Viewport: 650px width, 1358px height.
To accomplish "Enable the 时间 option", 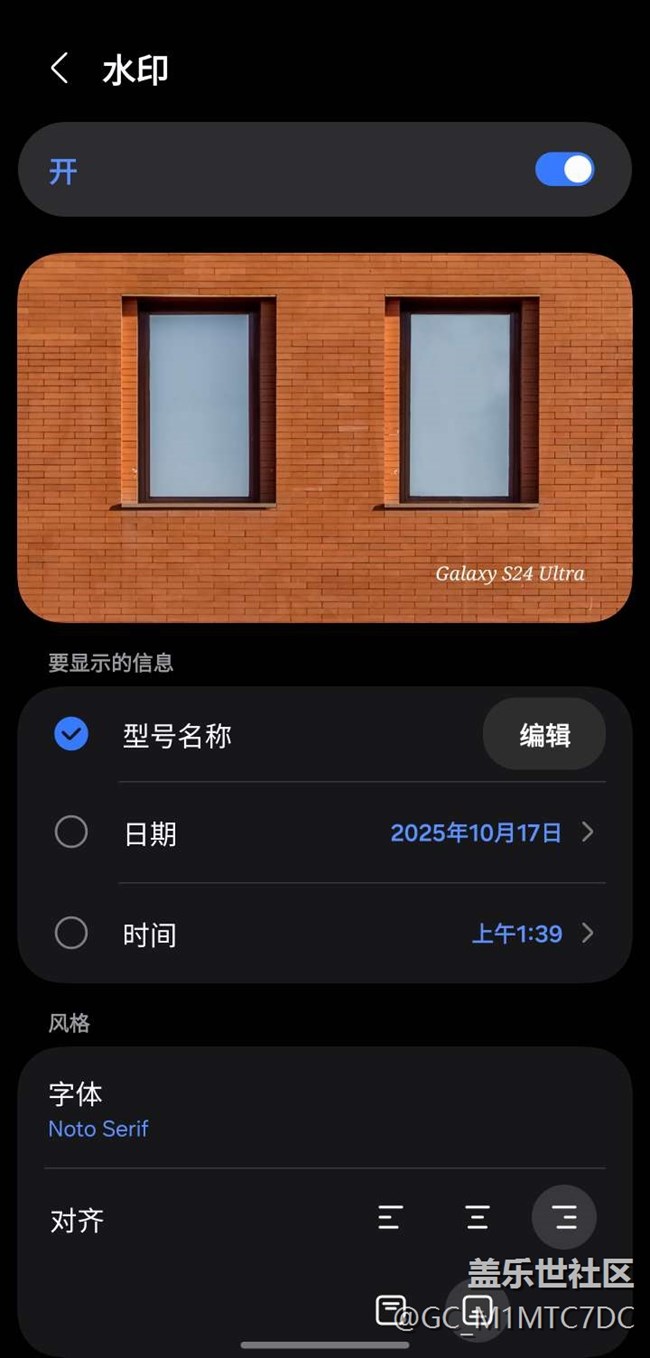I will click(x=71, y=933).
